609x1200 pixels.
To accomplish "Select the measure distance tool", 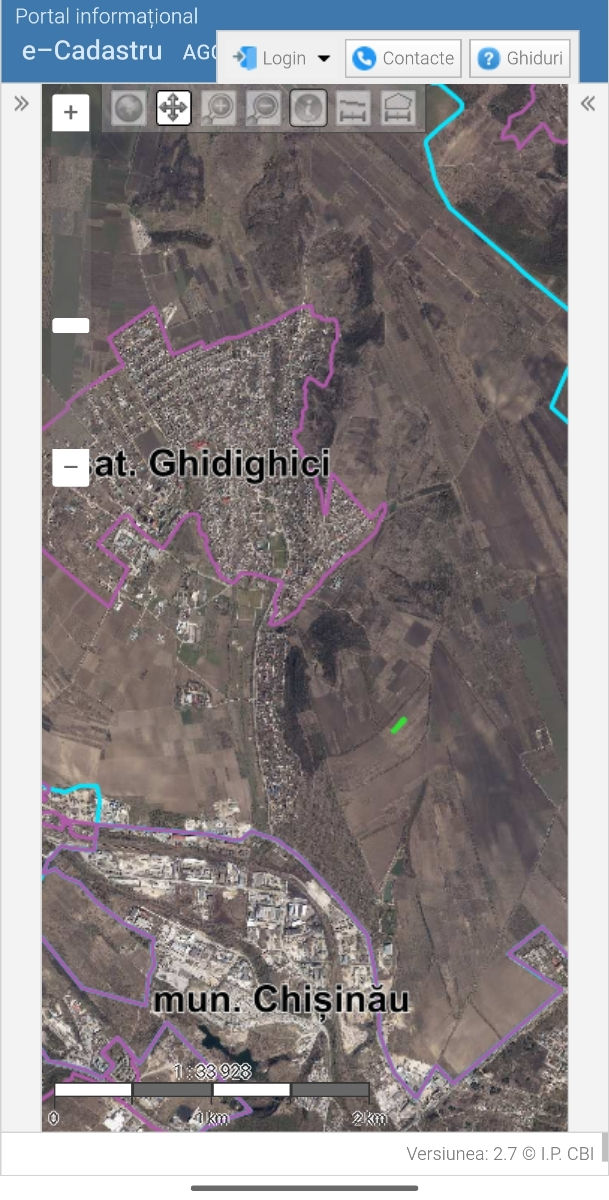I will click(x=353, y=108).
